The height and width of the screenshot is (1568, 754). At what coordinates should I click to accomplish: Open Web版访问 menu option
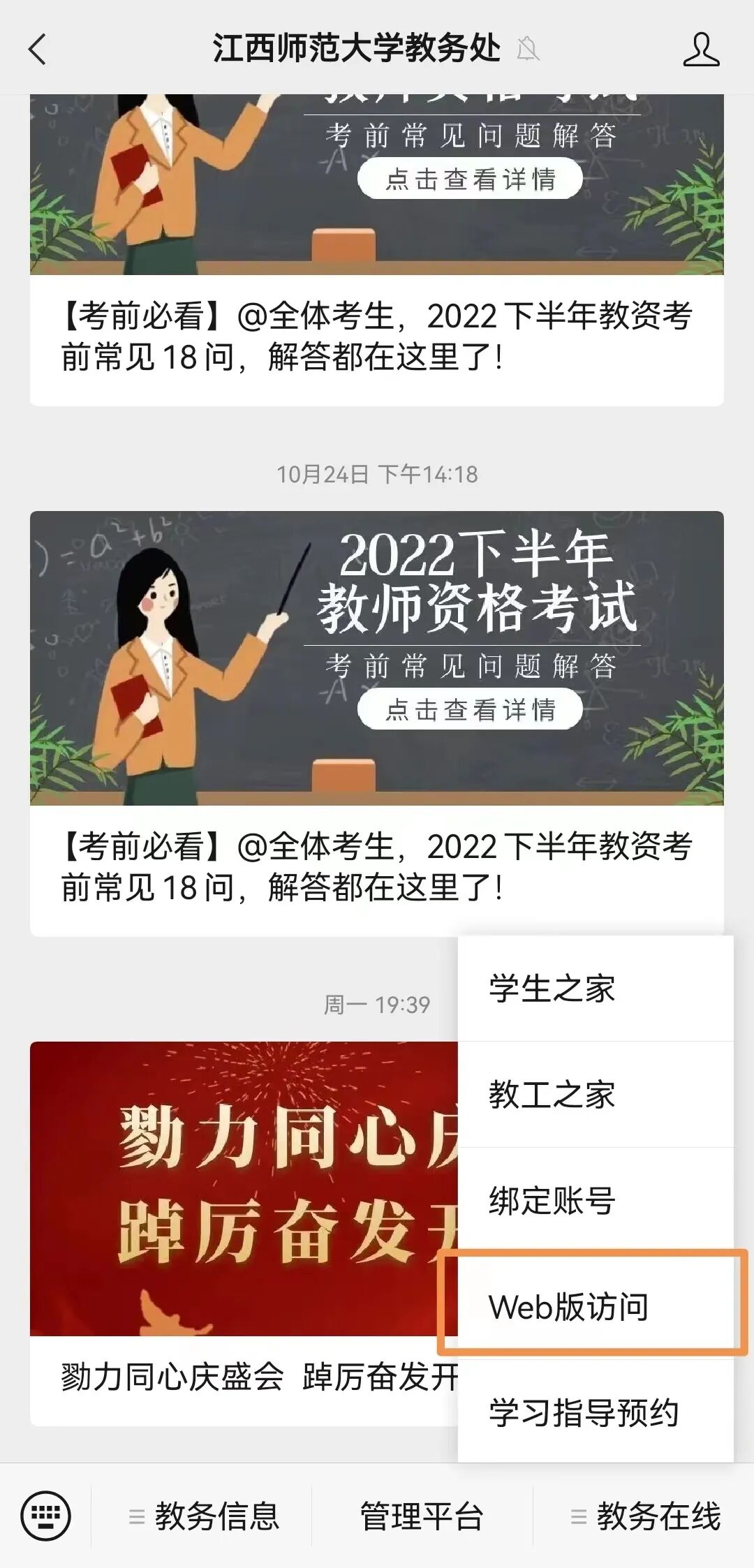[596, 1306]
